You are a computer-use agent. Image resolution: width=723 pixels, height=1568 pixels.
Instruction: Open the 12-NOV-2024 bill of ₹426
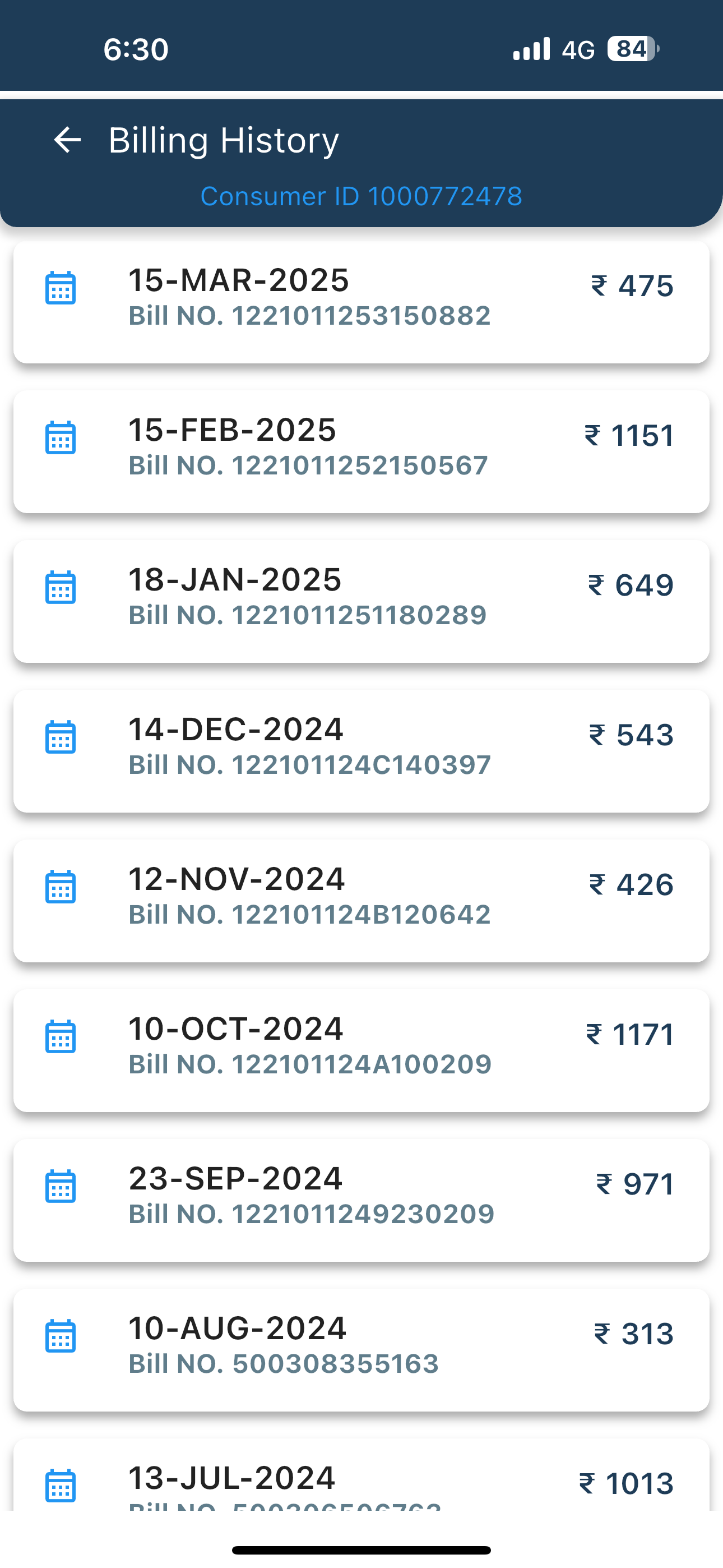[x=361, y=901]
